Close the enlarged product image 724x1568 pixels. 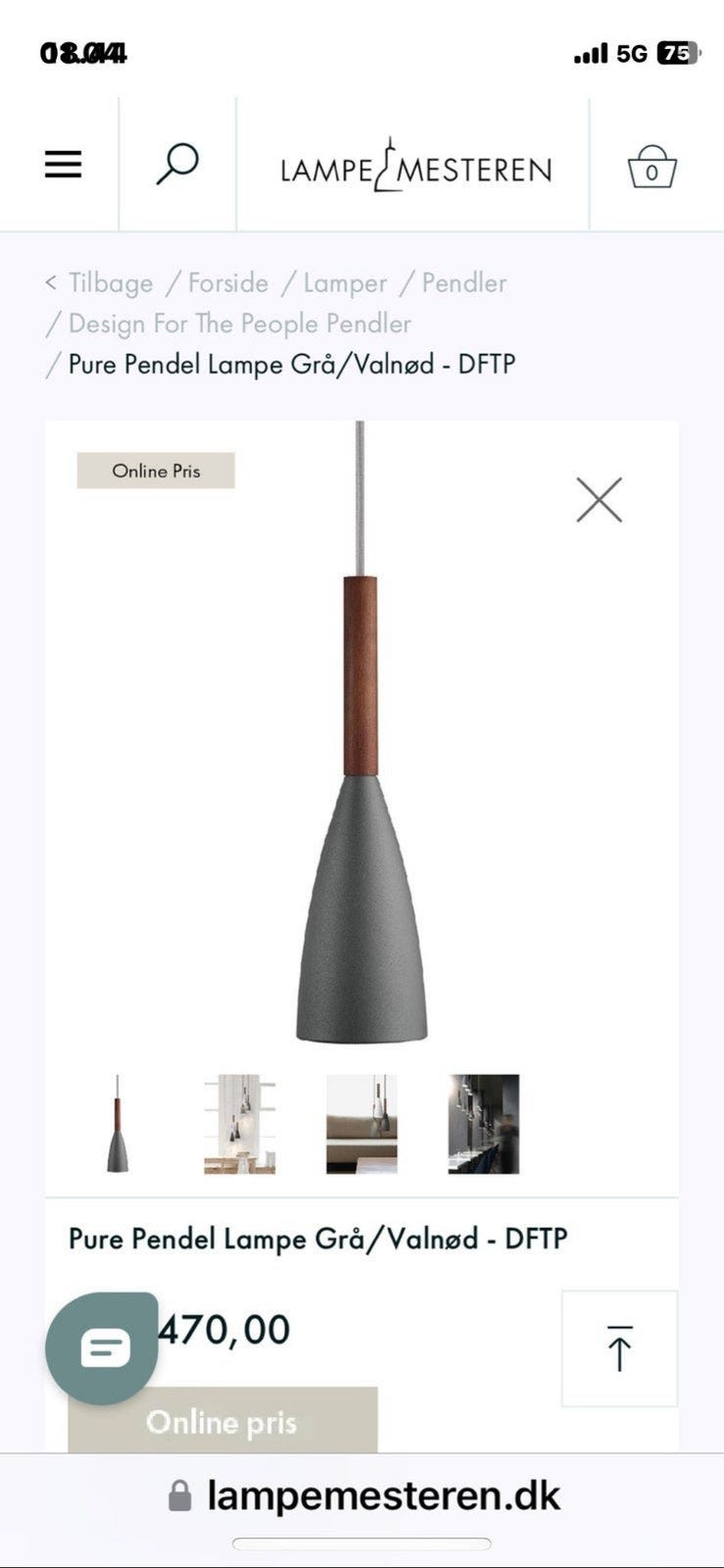click(599, 500)
